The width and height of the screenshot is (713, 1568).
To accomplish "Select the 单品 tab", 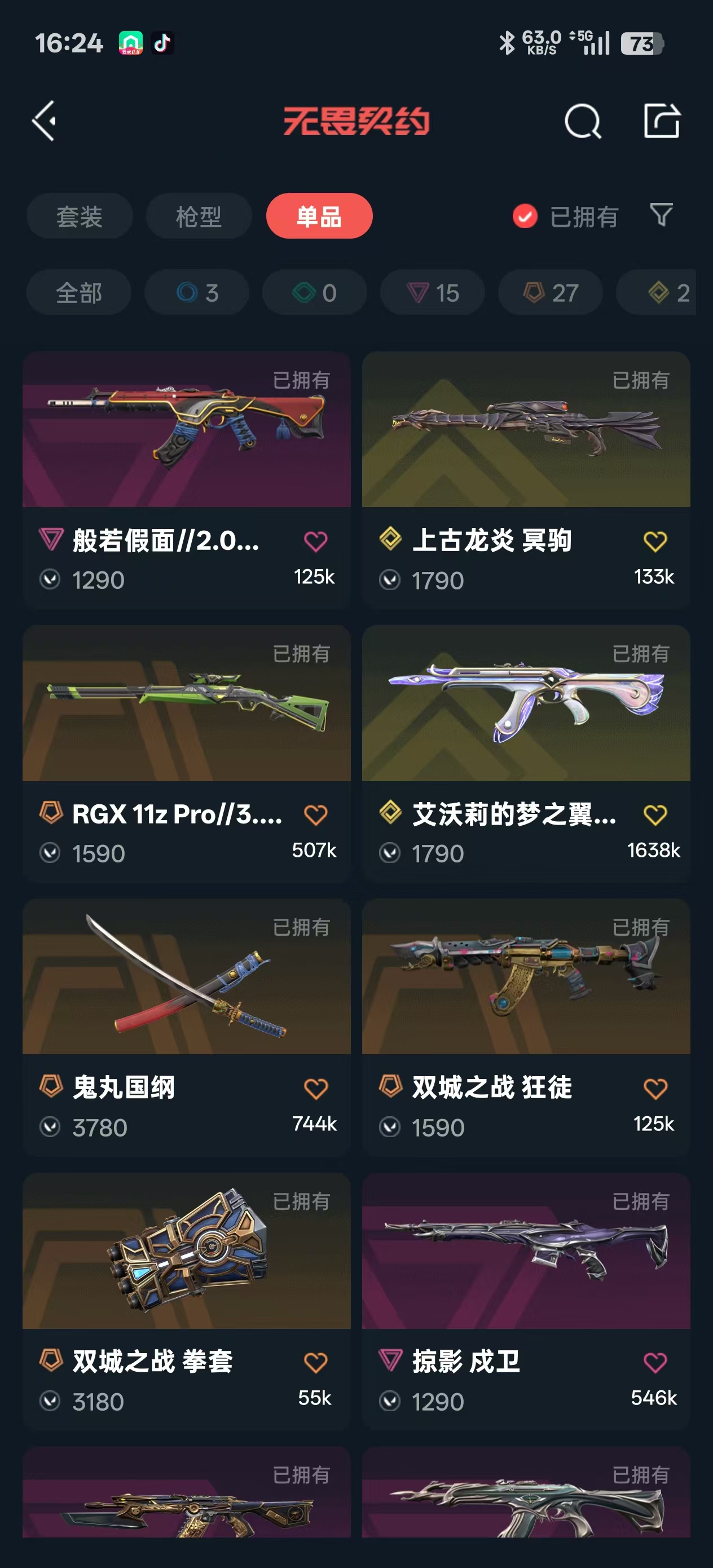I will (319, 216).
